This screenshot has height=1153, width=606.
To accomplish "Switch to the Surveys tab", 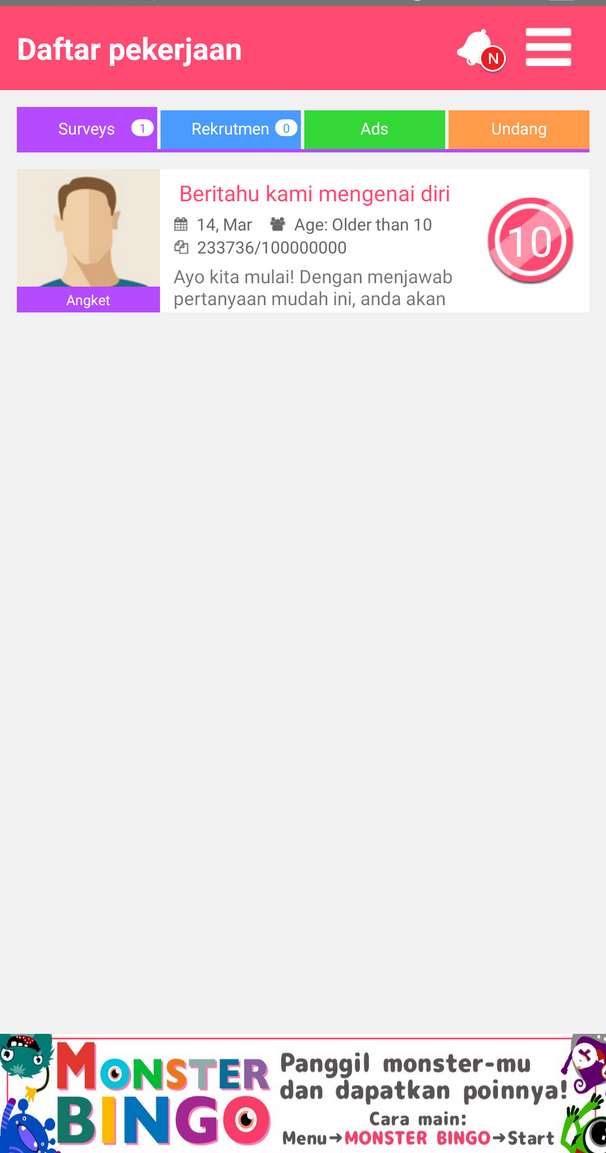I will point(87,129).
